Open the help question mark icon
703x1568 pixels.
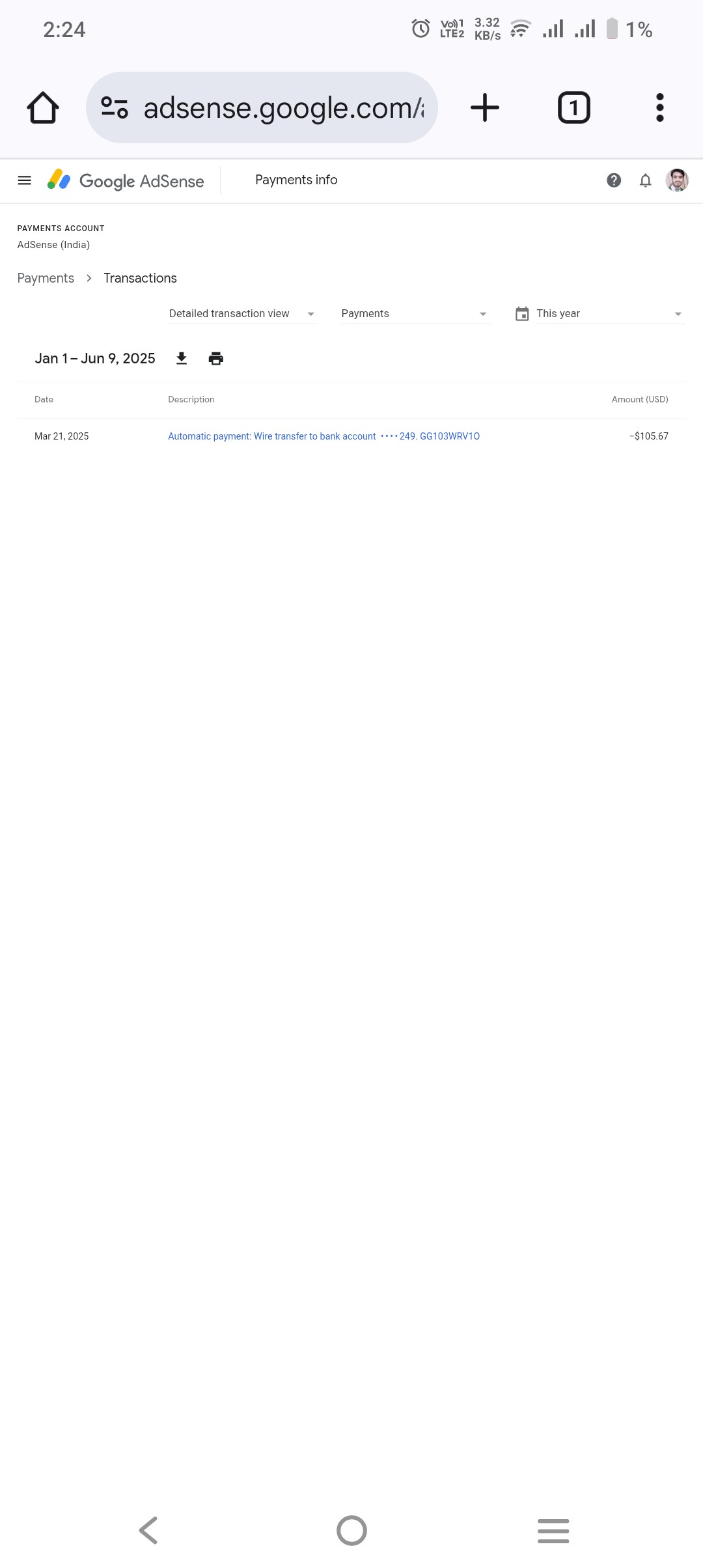pyautogui.click(x=614, y=180)
